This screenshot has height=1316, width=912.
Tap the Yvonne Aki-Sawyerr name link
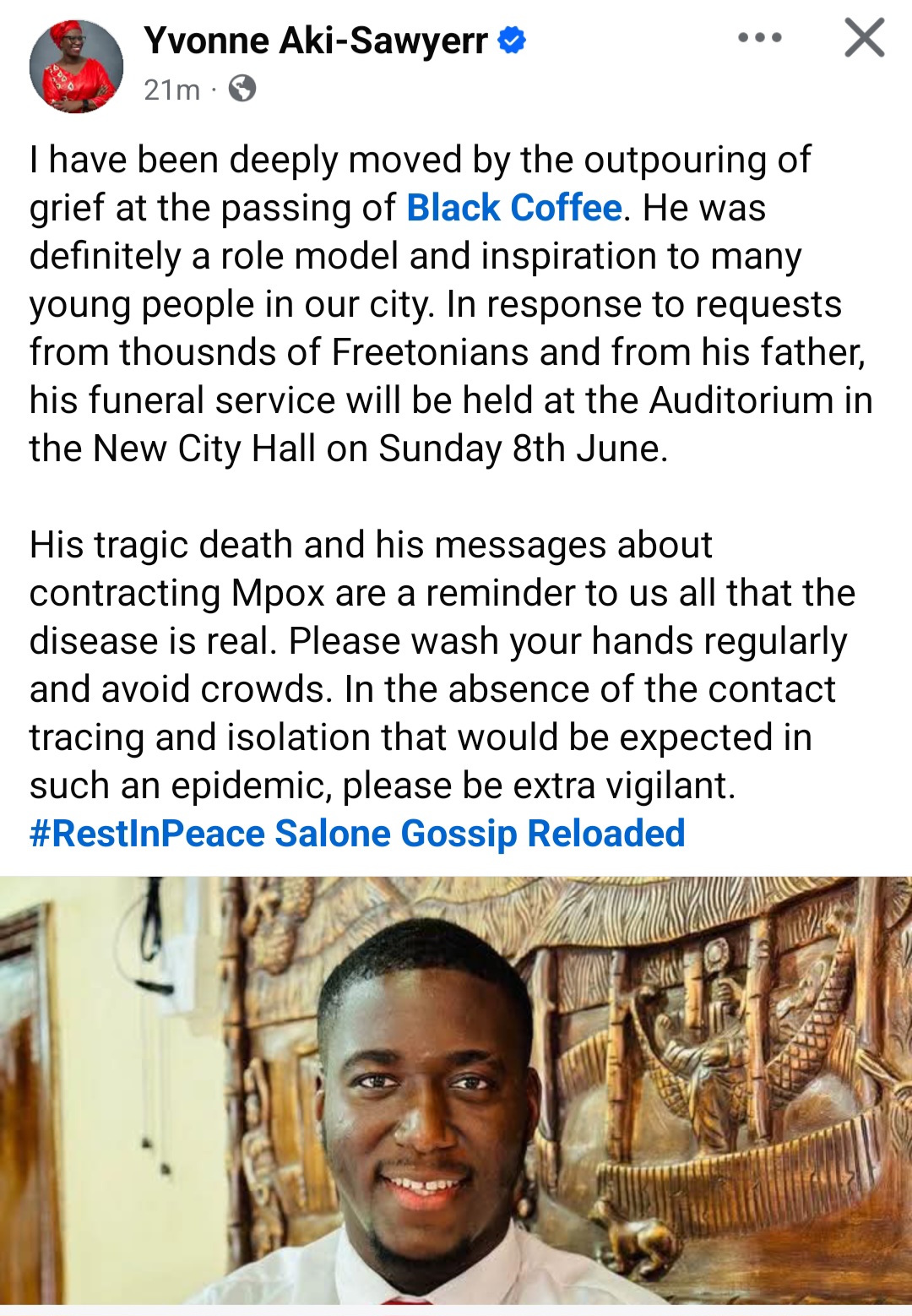coord(316,41)
